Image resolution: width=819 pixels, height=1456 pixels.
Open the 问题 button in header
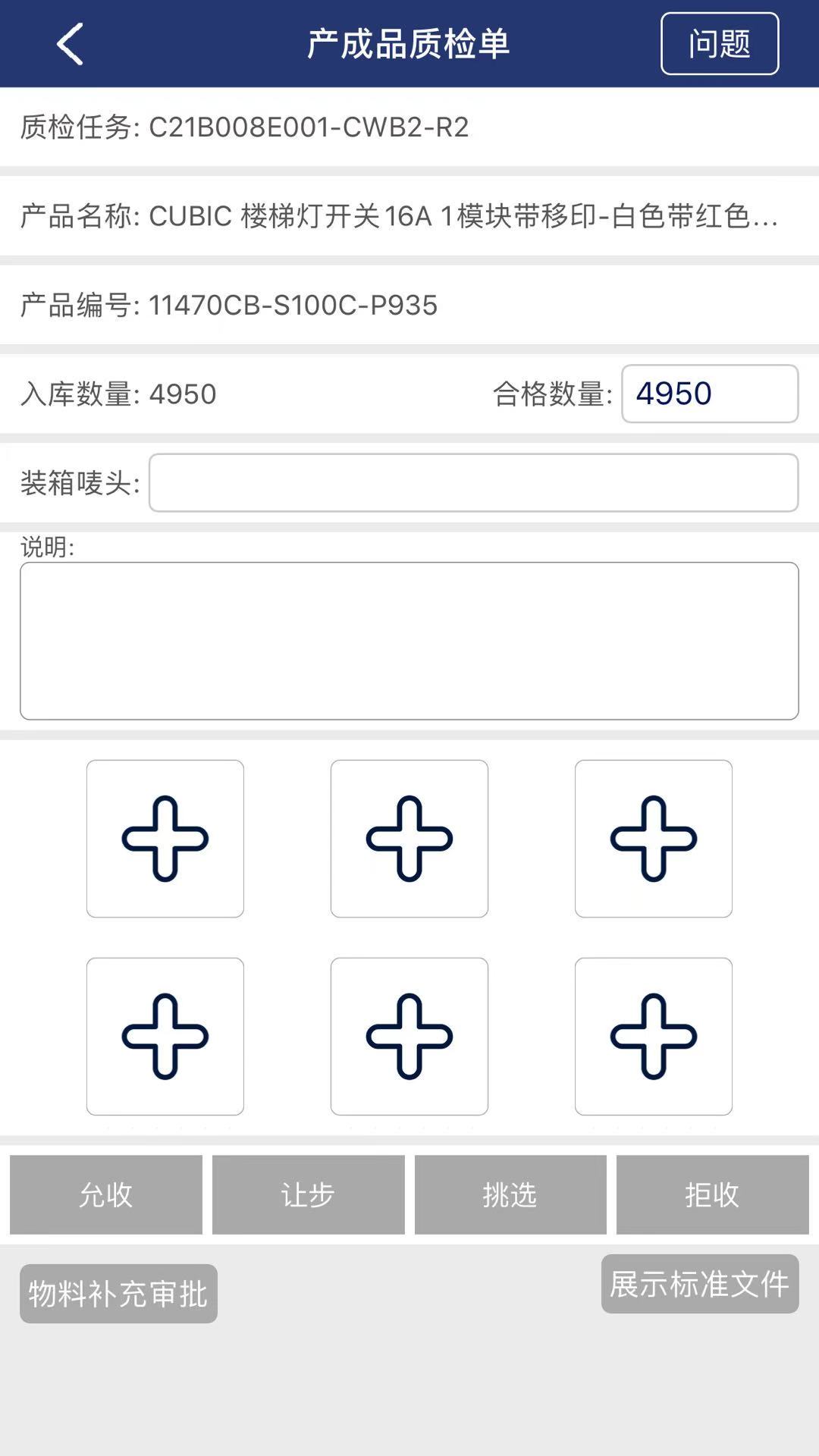point(720,44)
